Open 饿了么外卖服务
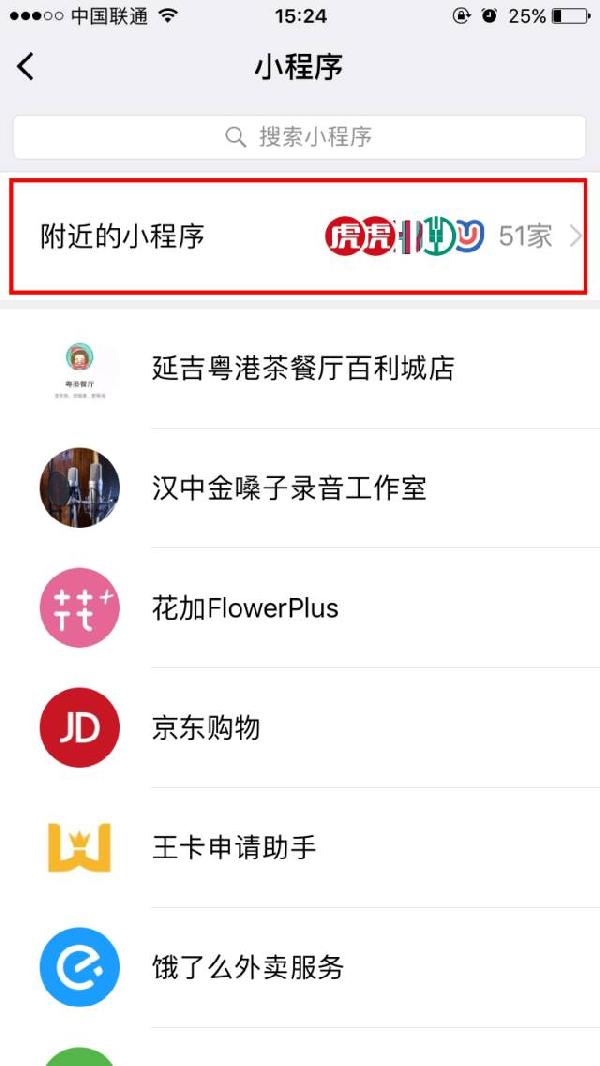This screenshot has width=600, height=1066. coord(300,967)
